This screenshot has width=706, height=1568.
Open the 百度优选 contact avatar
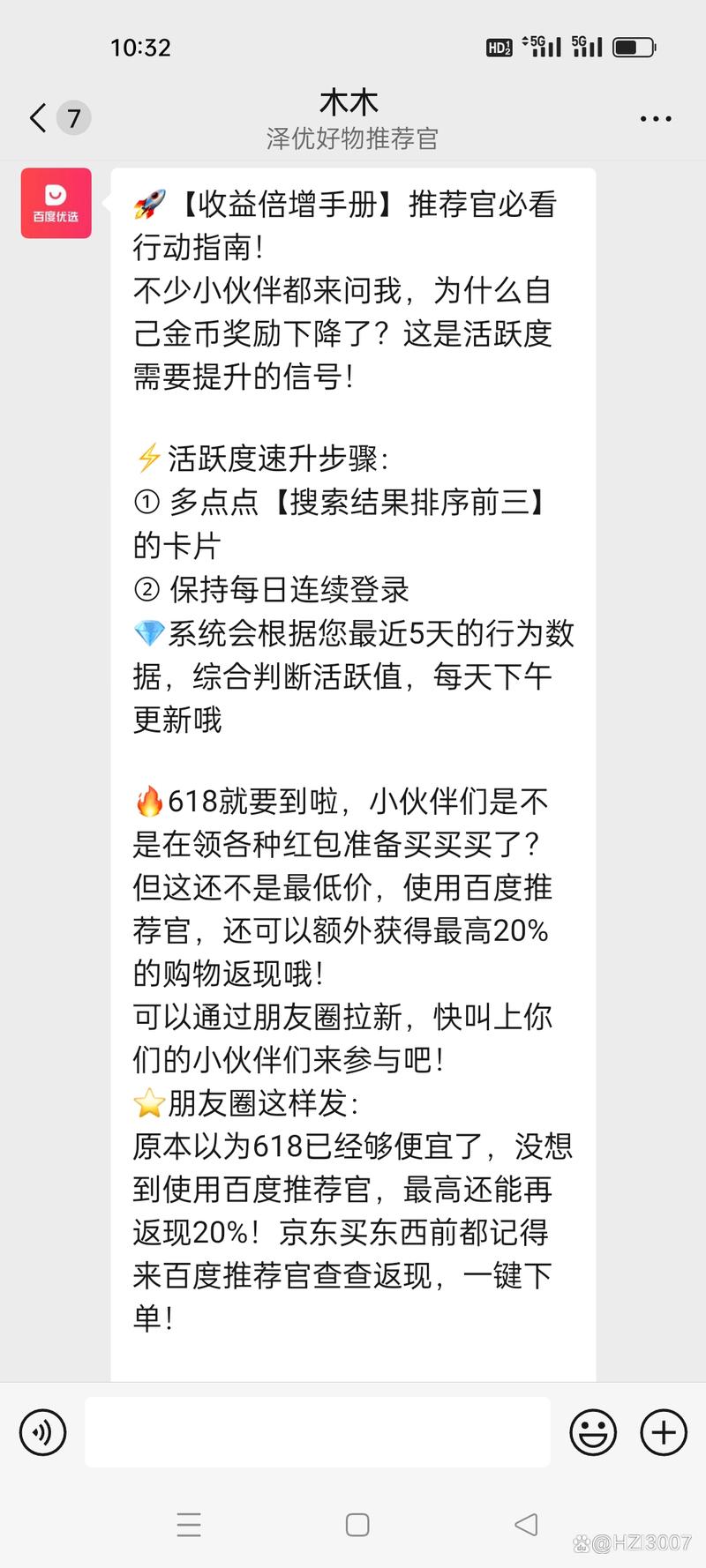coord(56,202)
